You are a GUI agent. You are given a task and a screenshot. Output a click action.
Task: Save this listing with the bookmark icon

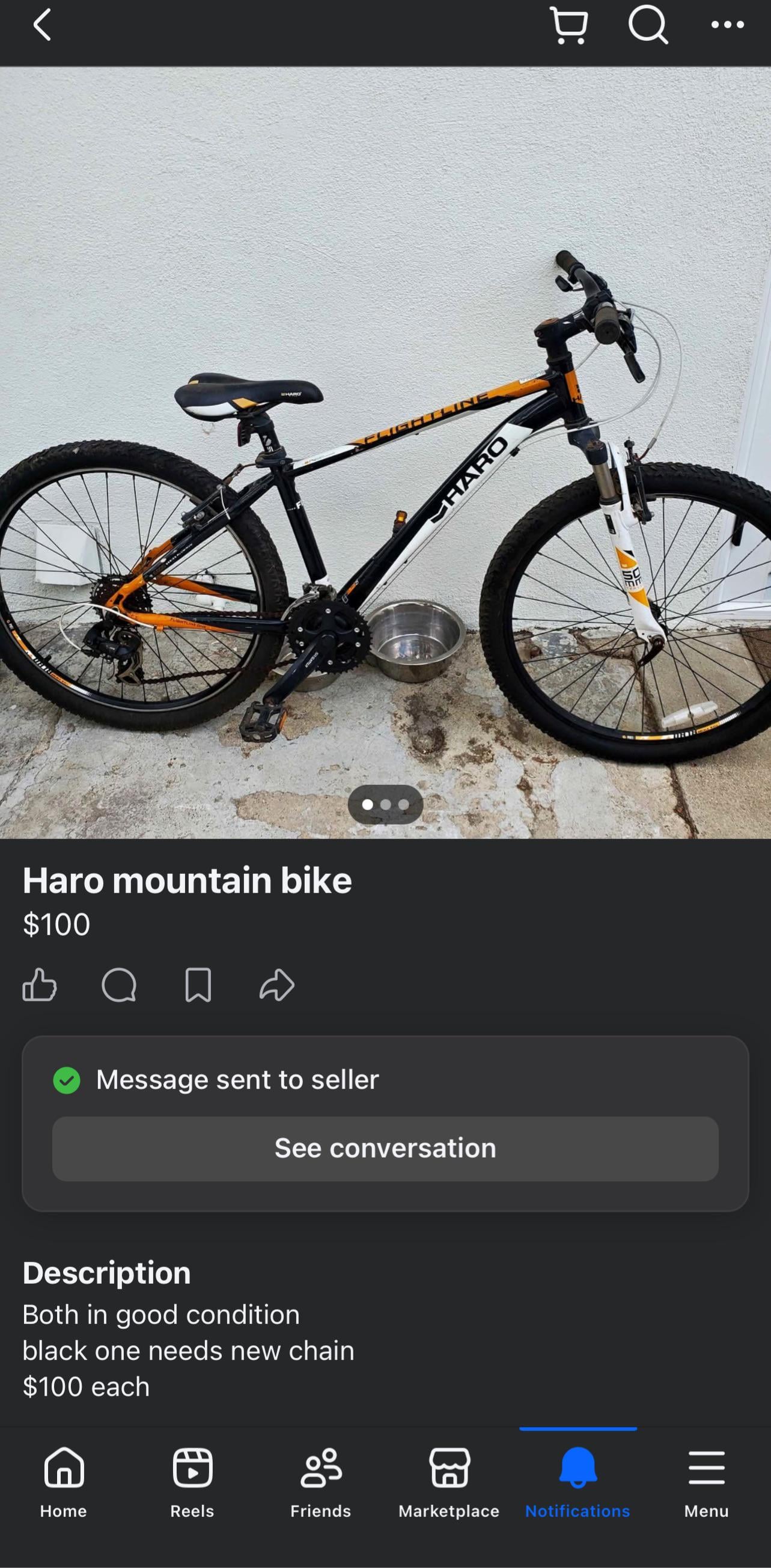coord(198,985)
